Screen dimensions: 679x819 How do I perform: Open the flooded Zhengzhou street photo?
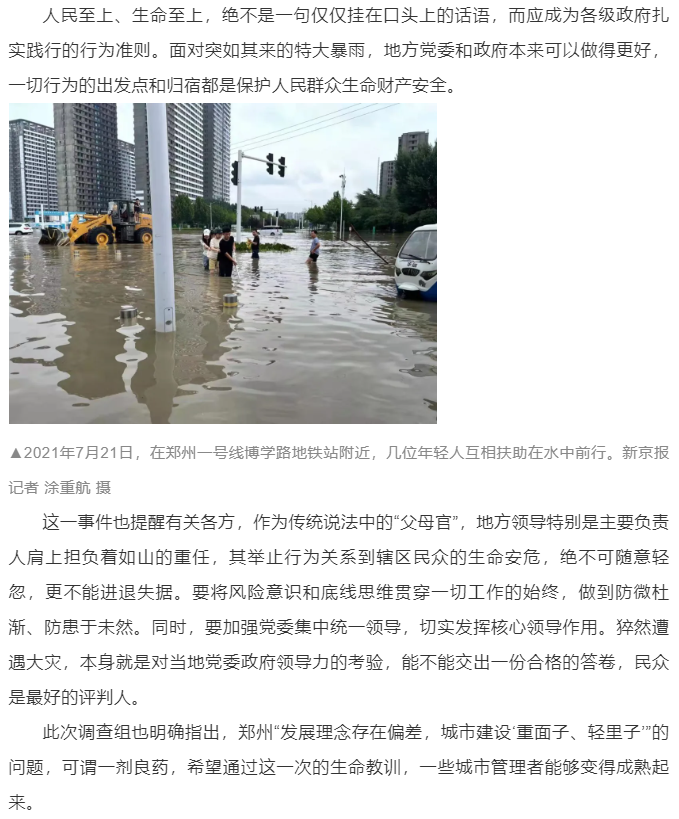click(223, 263)
